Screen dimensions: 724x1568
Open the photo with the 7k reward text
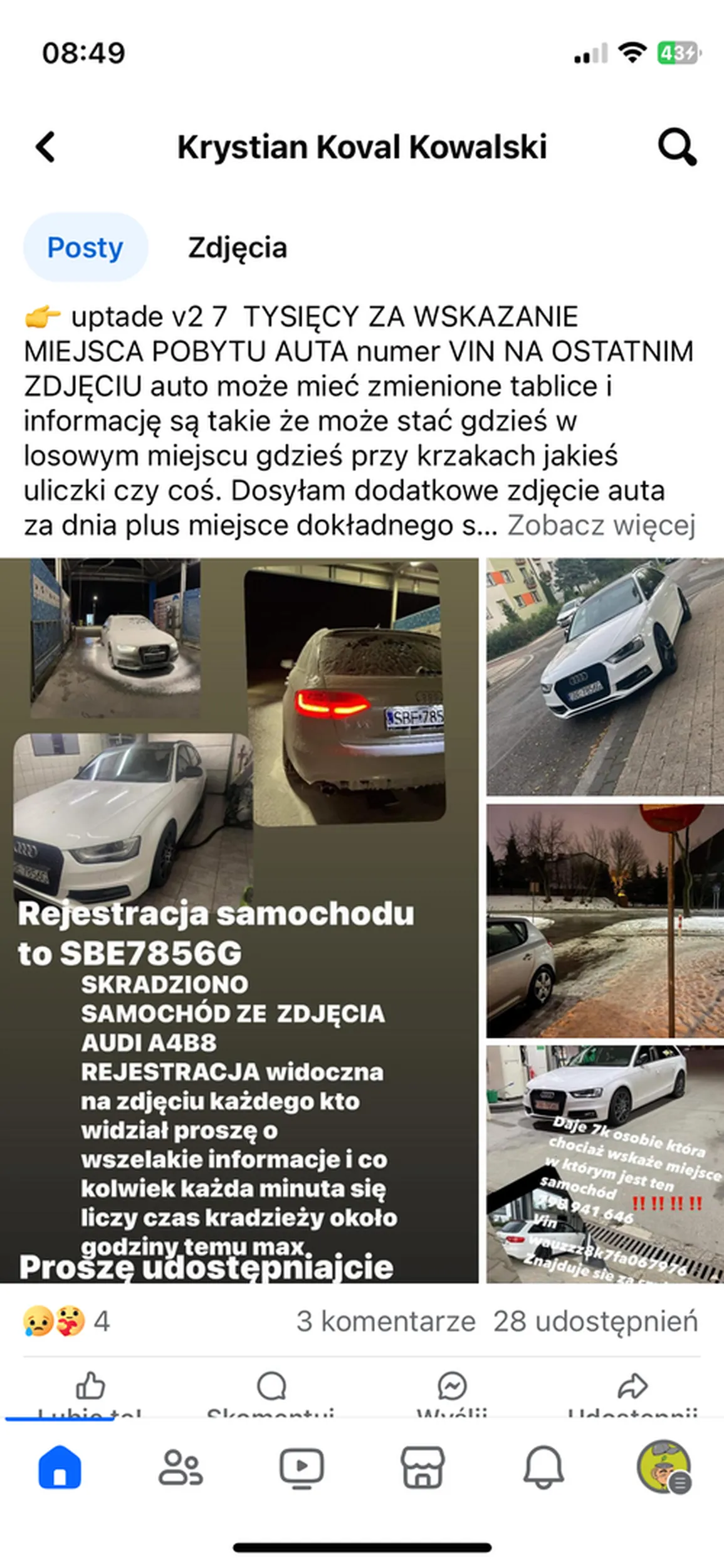[605, 1163]
